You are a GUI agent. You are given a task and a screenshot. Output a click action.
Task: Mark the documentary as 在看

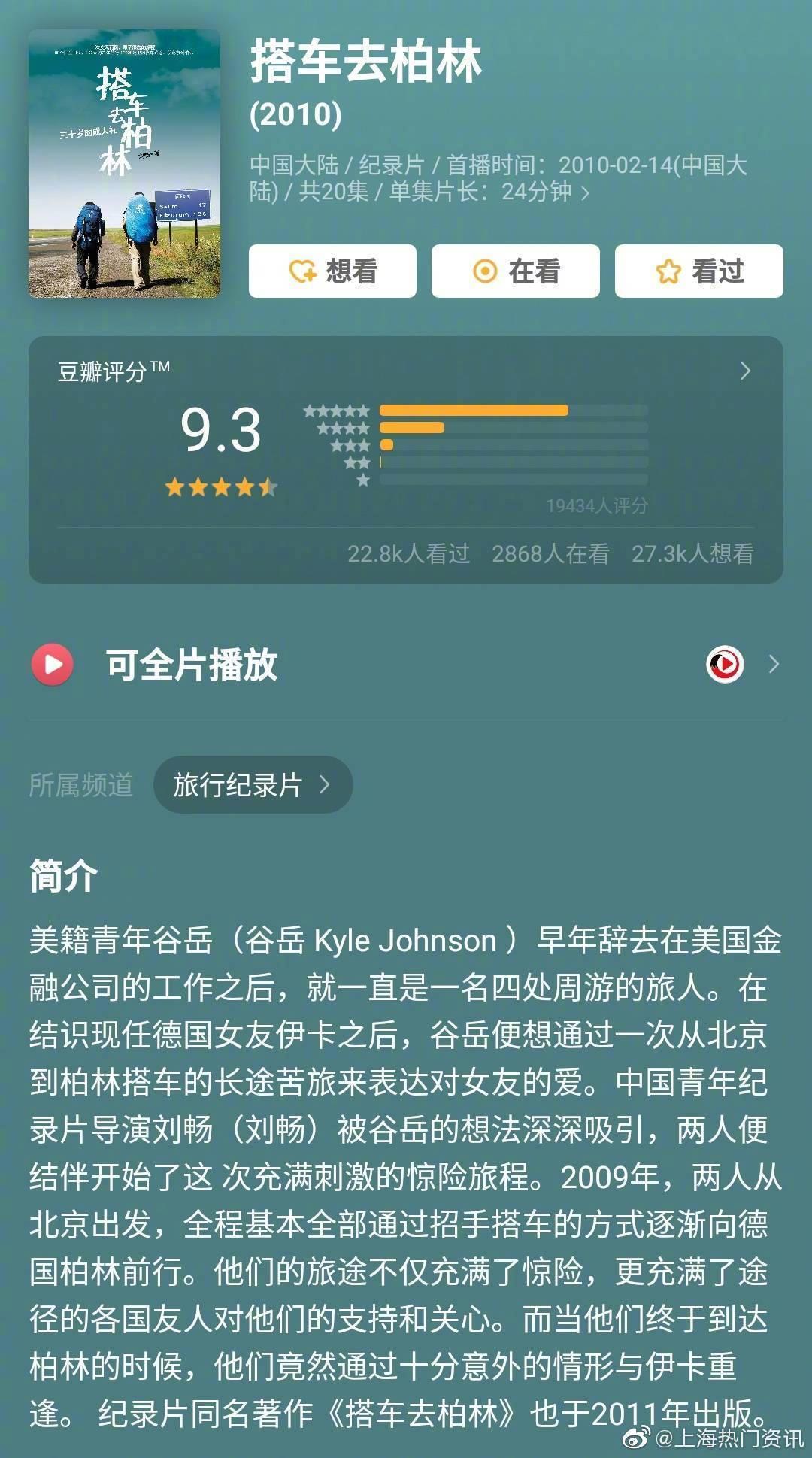[515, 271]
